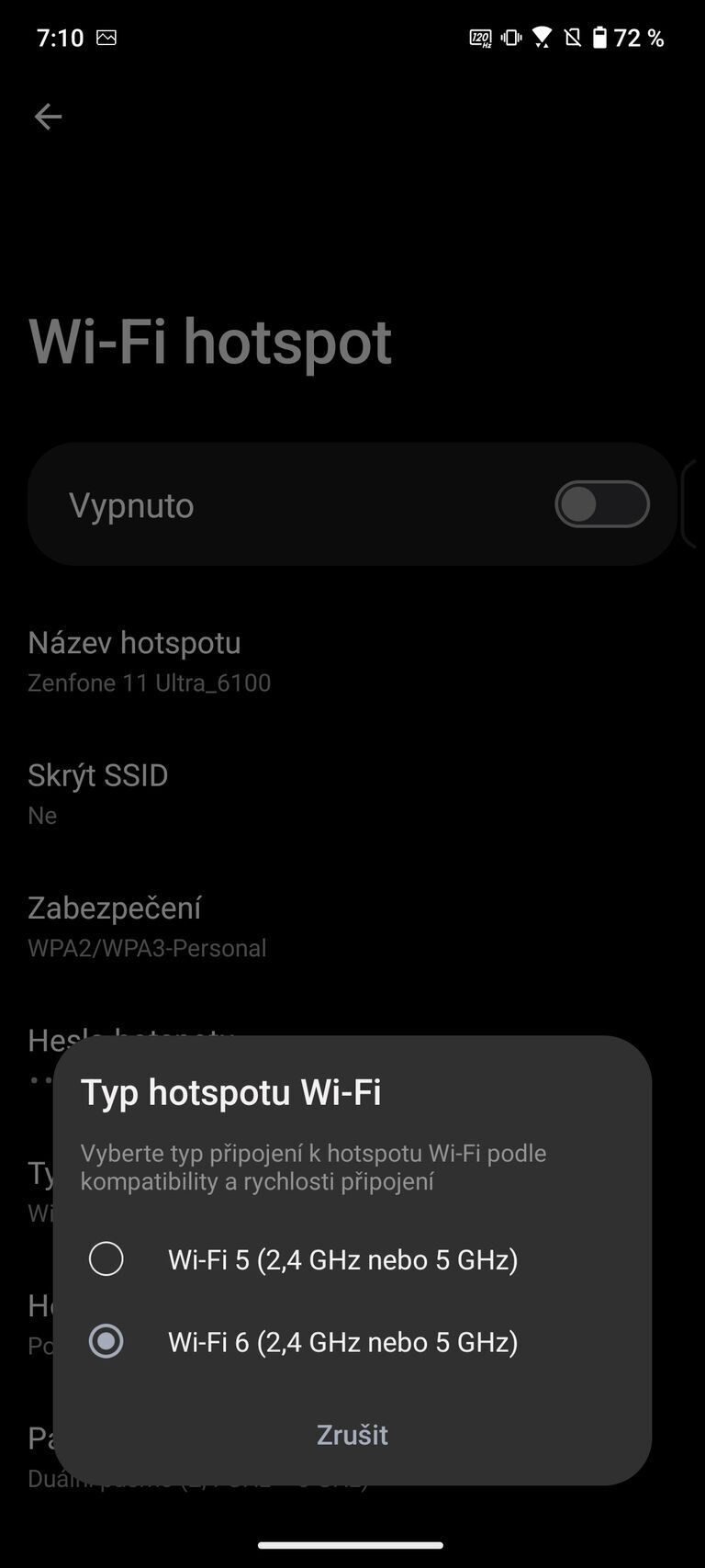The width and height of the screenshot is (705, 1568).
Task: Tap the Zenfone 11 Ultra_6100 name text
Action: pos(150,682)
